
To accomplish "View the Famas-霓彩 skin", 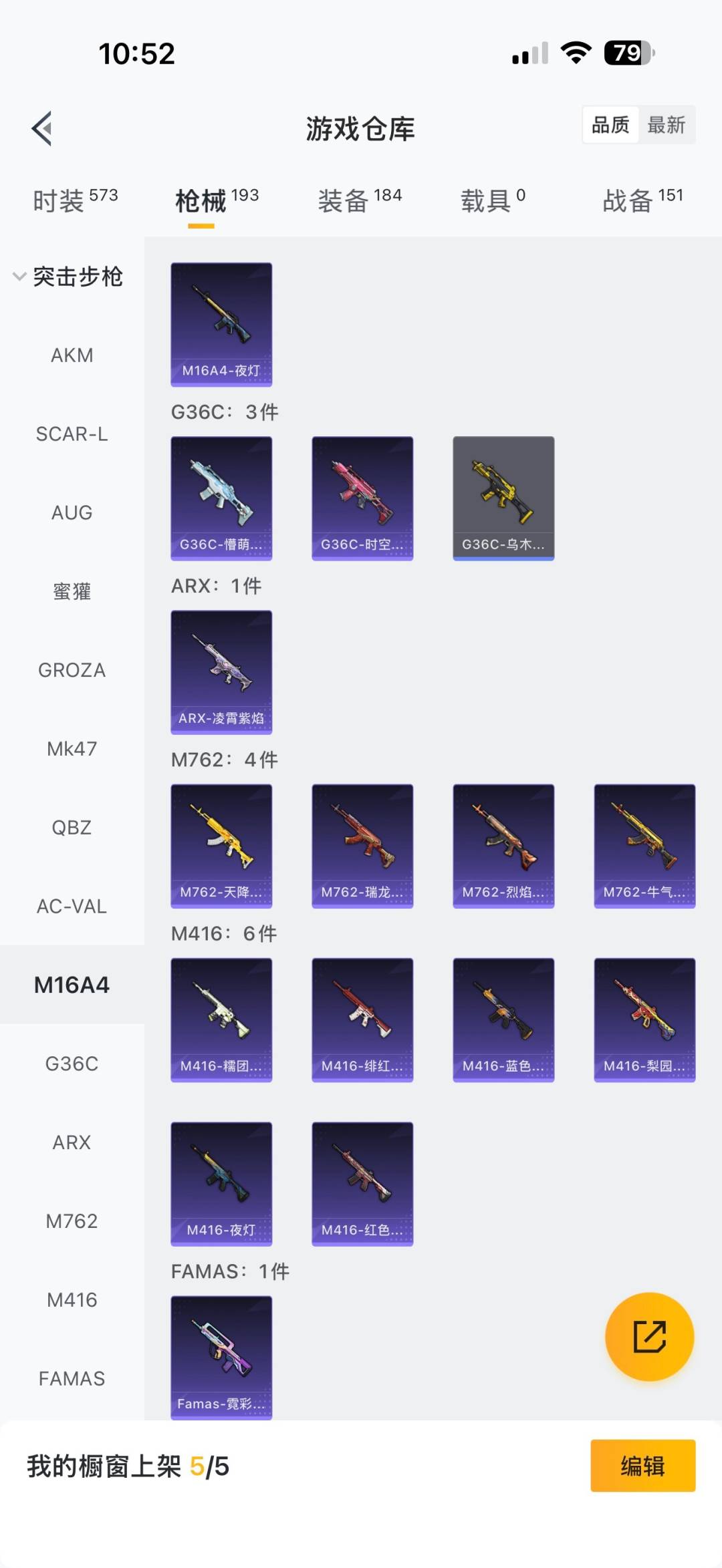I will [x=221, y=1357].
